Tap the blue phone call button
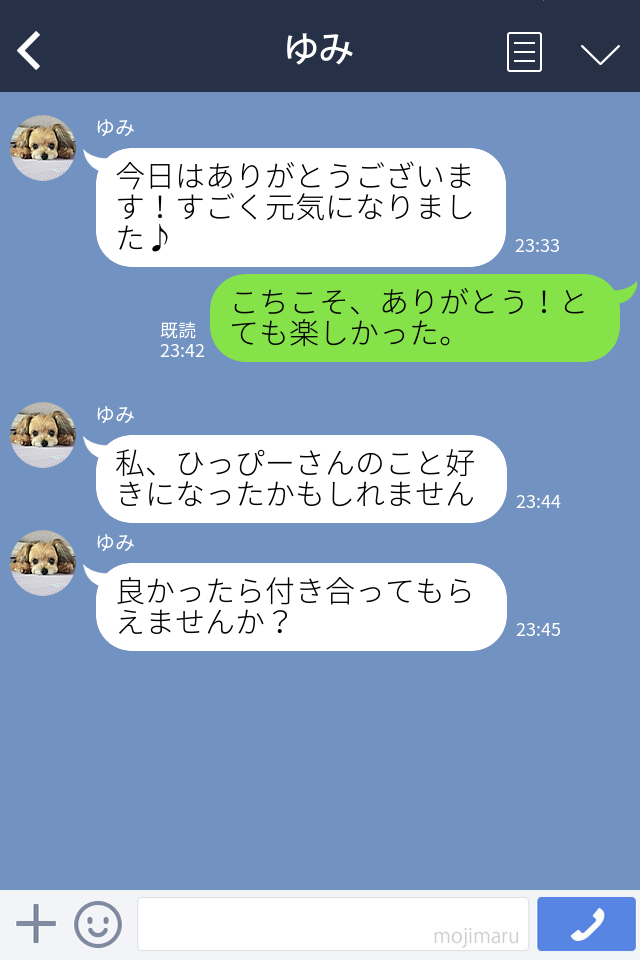 click(586, 924)
